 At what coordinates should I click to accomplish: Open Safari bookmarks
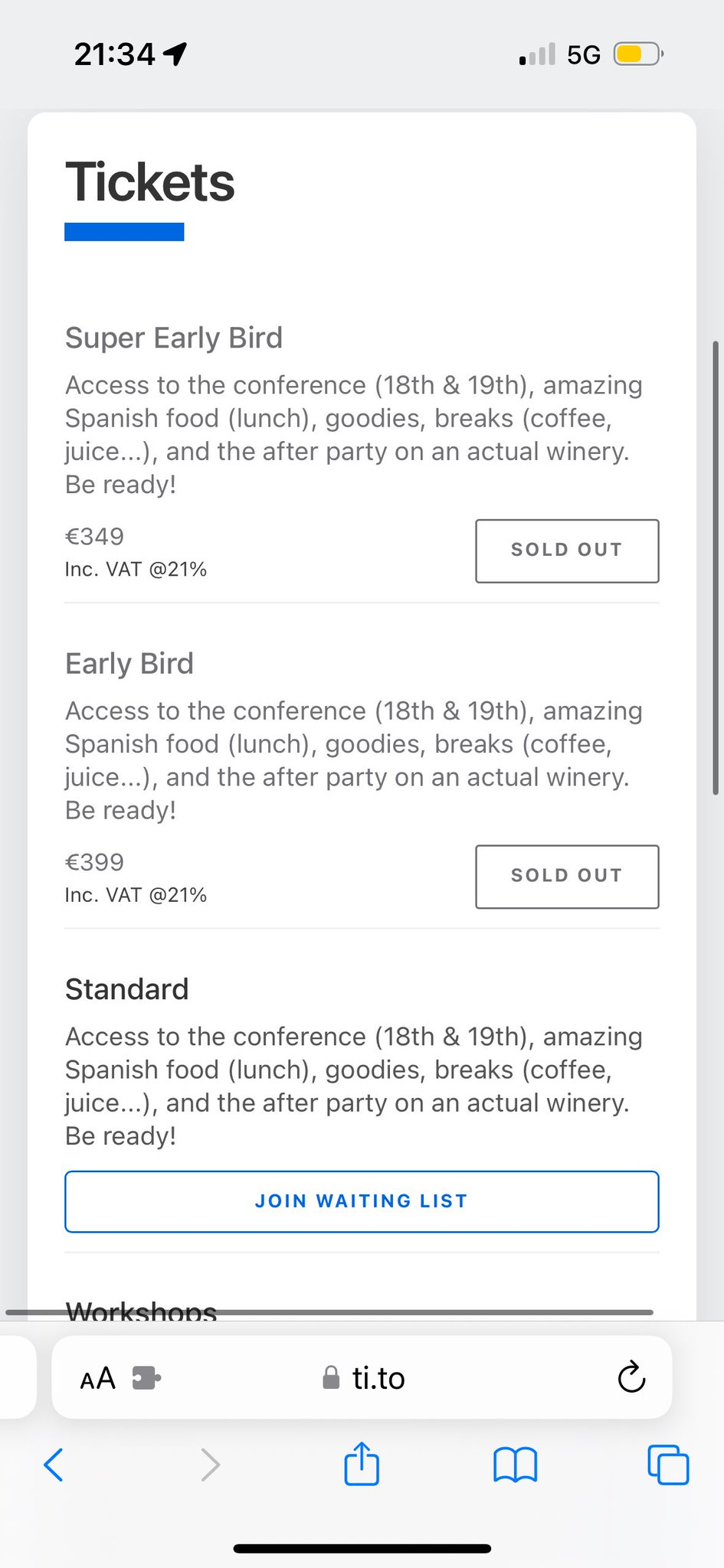click(516, 1465)
